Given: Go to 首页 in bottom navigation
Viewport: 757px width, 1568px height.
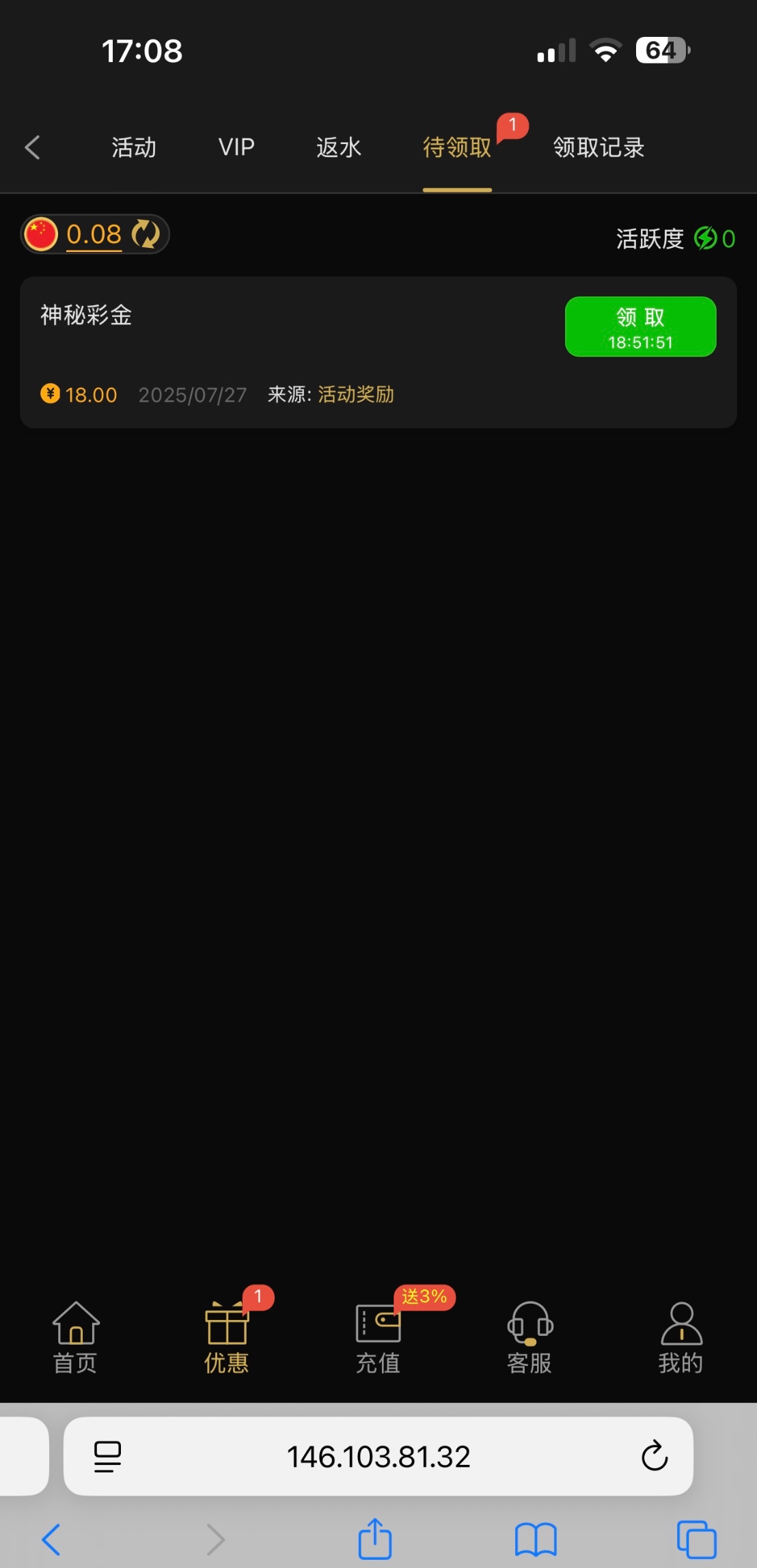Looking at the screenshot, I should point(76,1337).
